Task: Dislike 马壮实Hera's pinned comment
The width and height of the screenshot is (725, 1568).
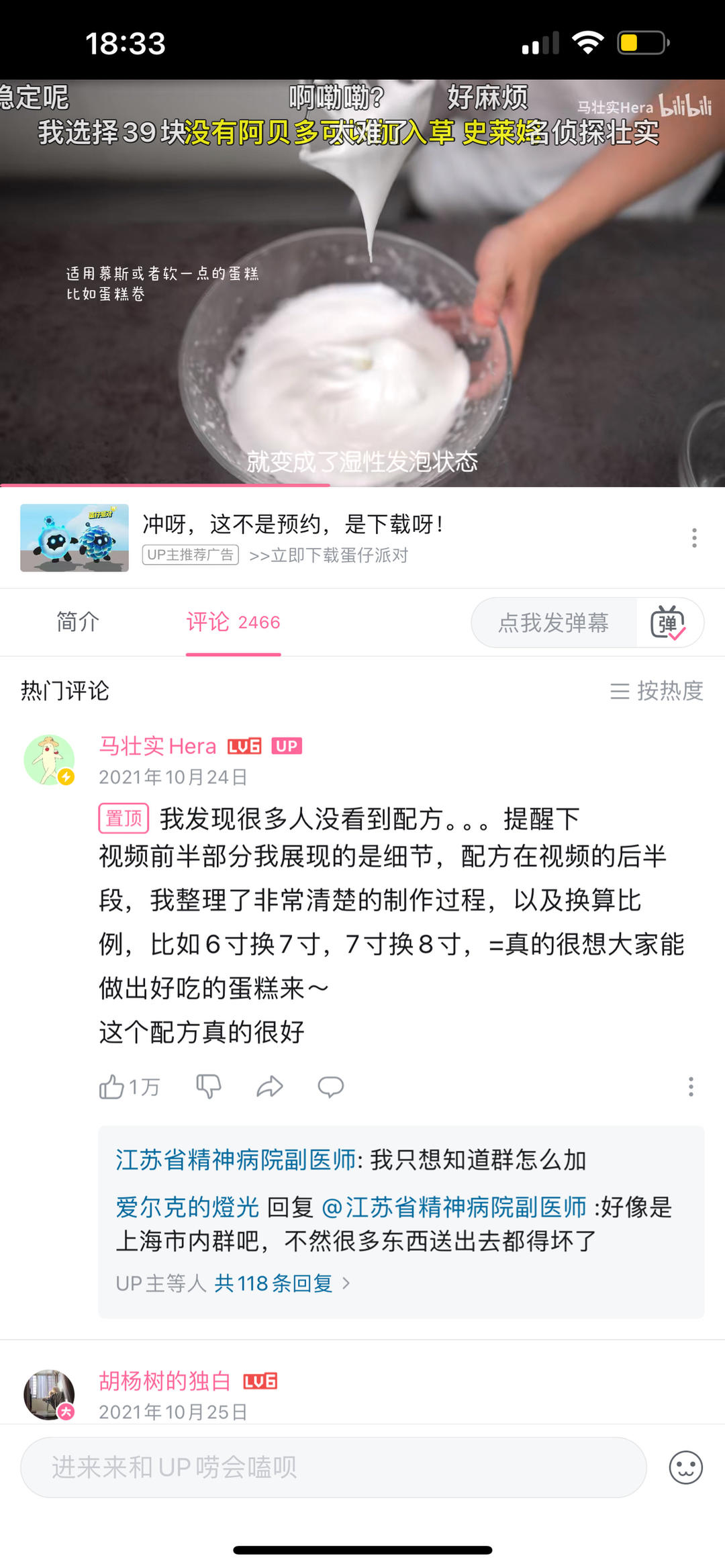Action: 209,1087
